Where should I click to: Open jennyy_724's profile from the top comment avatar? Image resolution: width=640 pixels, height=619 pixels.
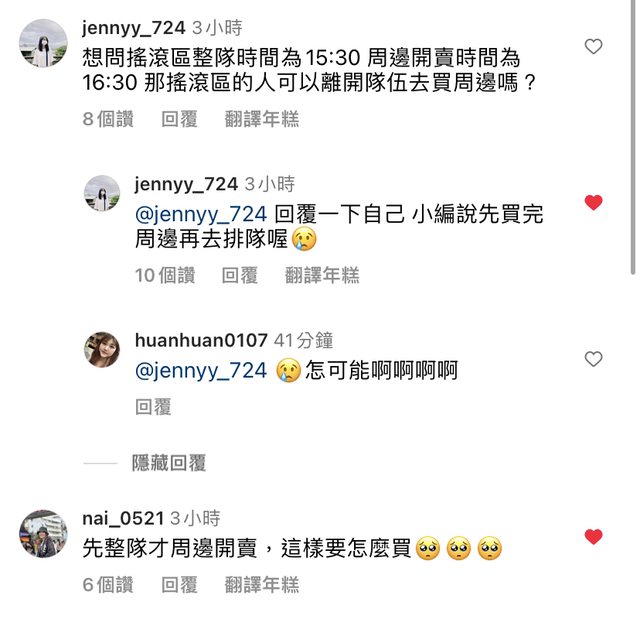[43, 43]
